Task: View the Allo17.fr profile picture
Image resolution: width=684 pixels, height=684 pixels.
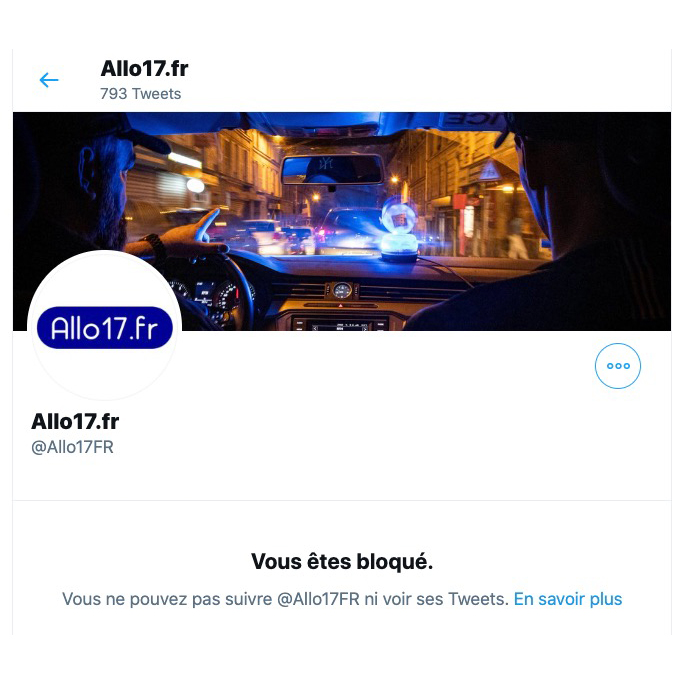Action: pyautogui.click(x=105, y=328)
